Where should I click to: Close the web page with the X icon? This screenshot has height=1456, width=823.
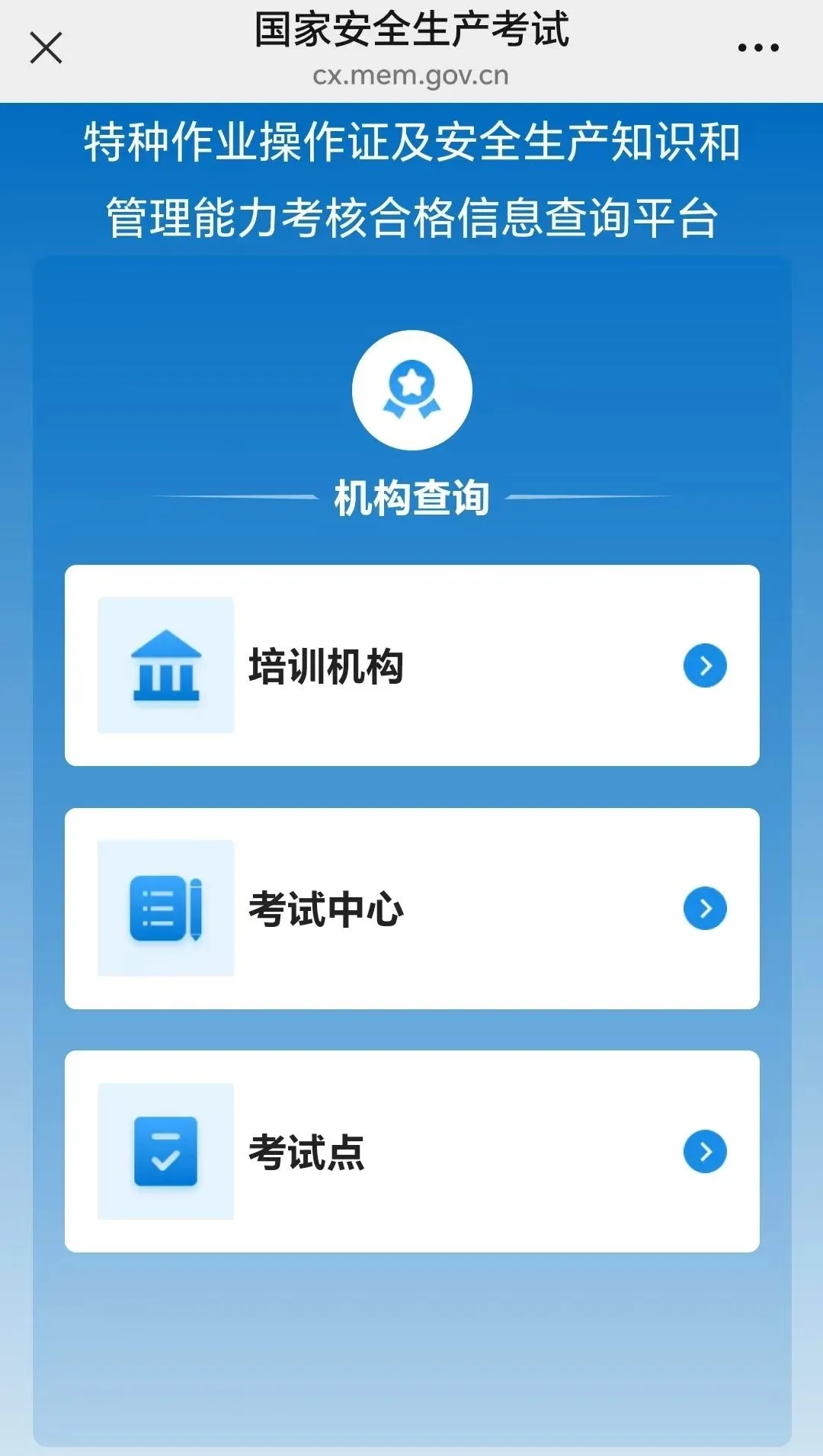point(46,48)
